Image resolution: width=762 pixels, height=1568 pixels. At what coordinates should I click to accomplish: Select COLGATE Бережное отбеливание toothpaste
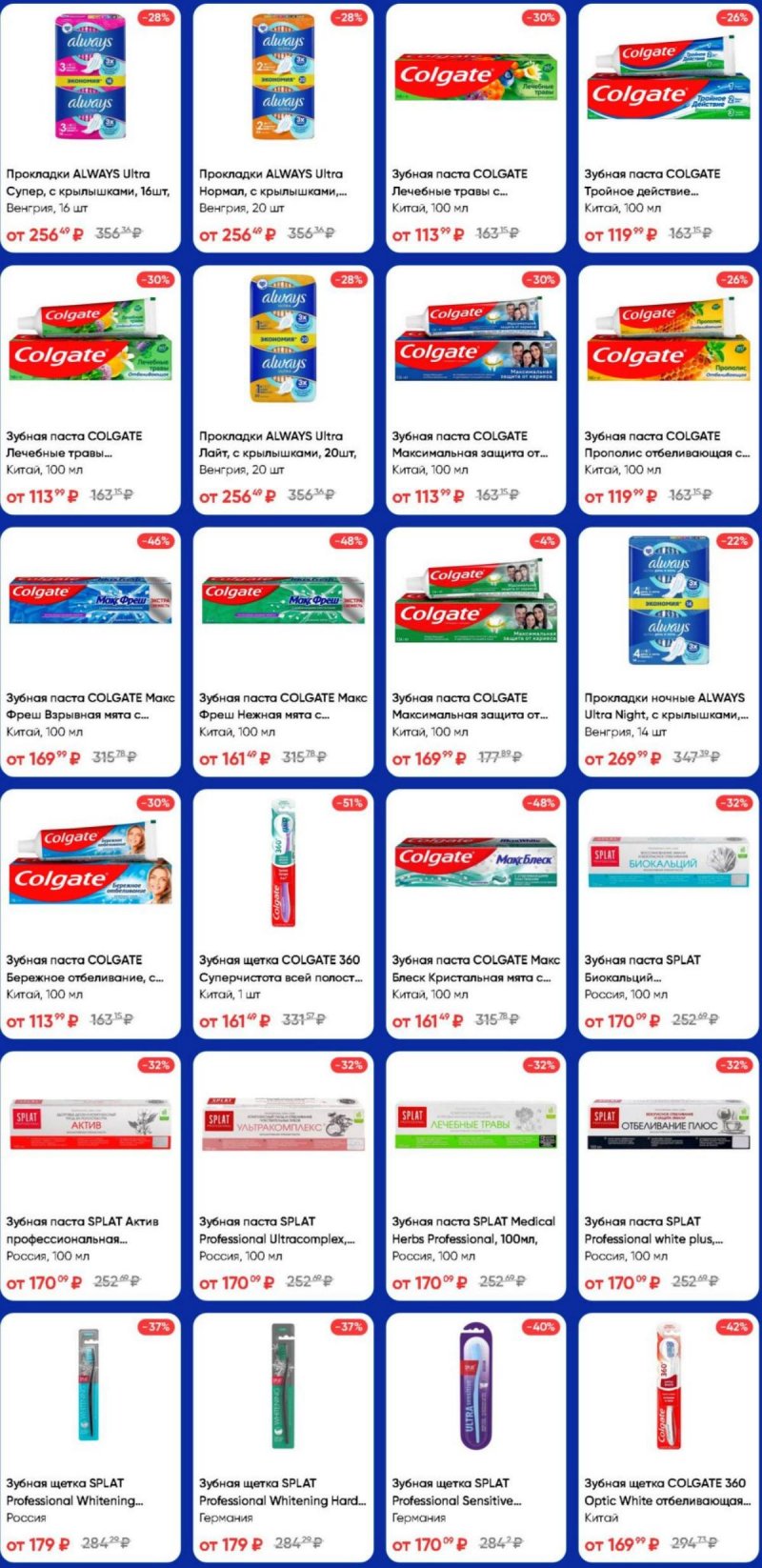[90, 915]
